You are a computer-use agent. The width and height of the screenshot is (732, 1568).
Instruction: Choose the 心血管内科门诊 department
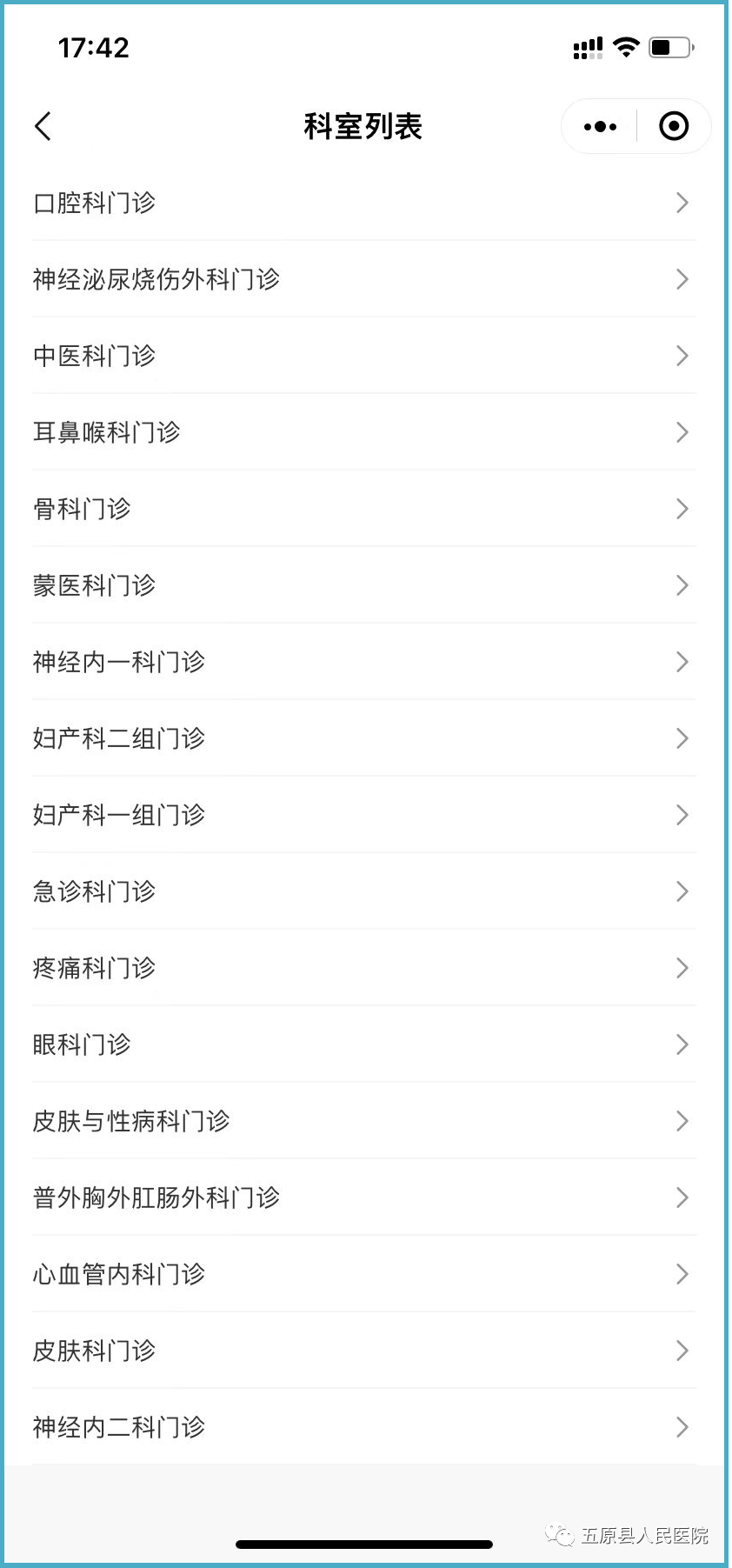tap(119, 1274)
